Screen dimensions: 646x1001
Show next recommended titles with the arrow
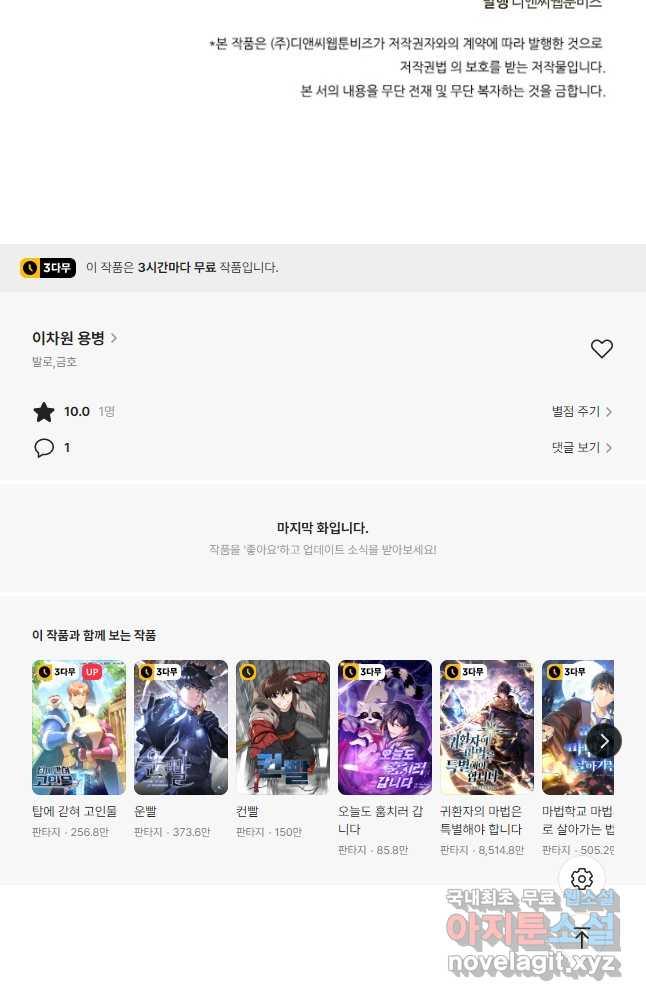coord(603,741)
